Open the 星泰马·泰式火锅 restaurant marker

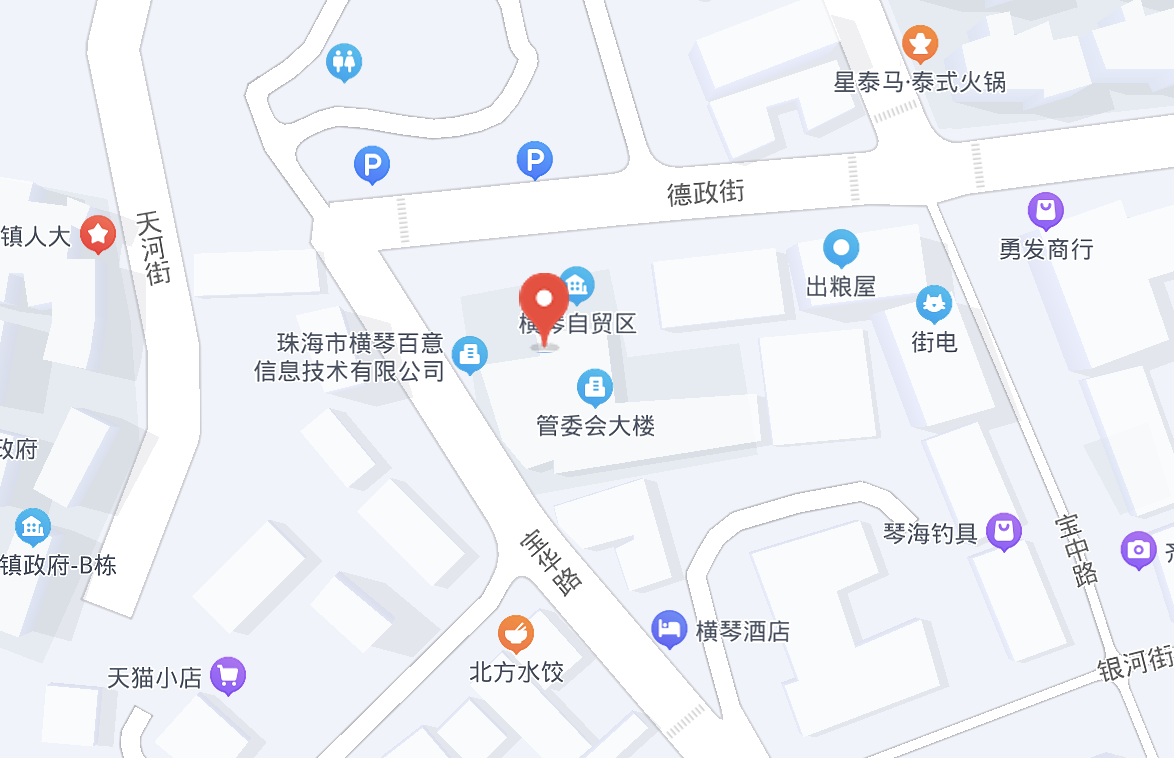coord(919,44)
